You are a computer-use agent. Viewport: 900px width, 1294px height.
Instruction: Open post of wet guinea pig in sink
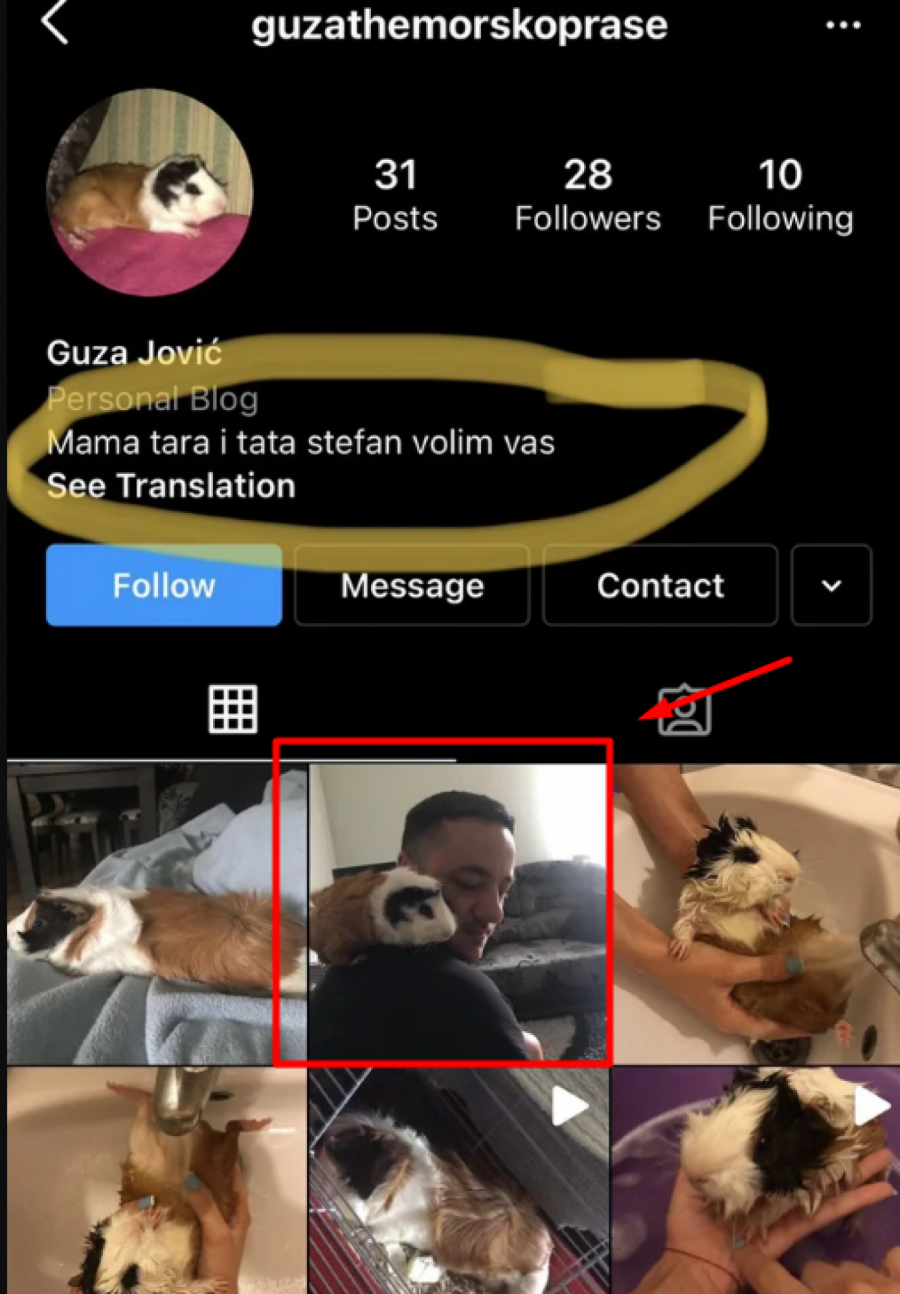[758, 914]
